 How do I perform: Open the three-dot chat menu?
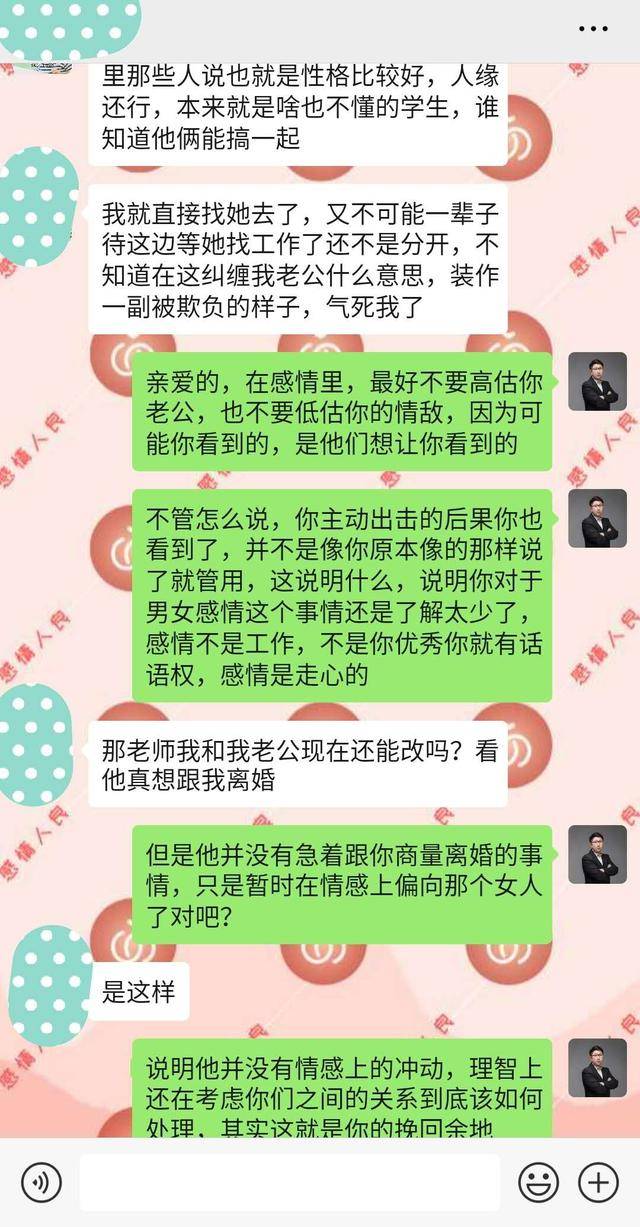[x=593, y=29]
